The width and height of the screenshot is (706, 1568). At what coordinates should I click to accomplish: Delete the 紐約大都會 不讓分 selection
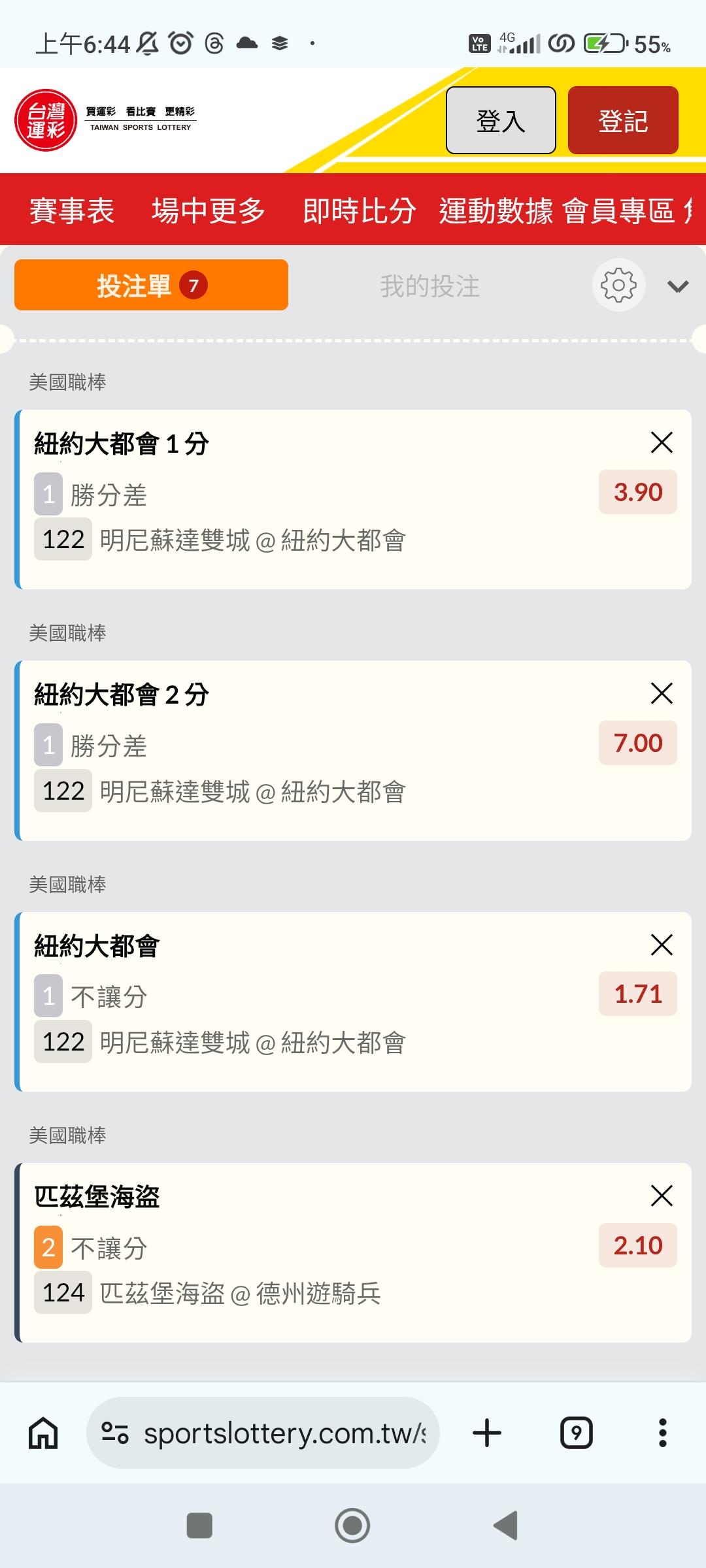coord(662,945)
